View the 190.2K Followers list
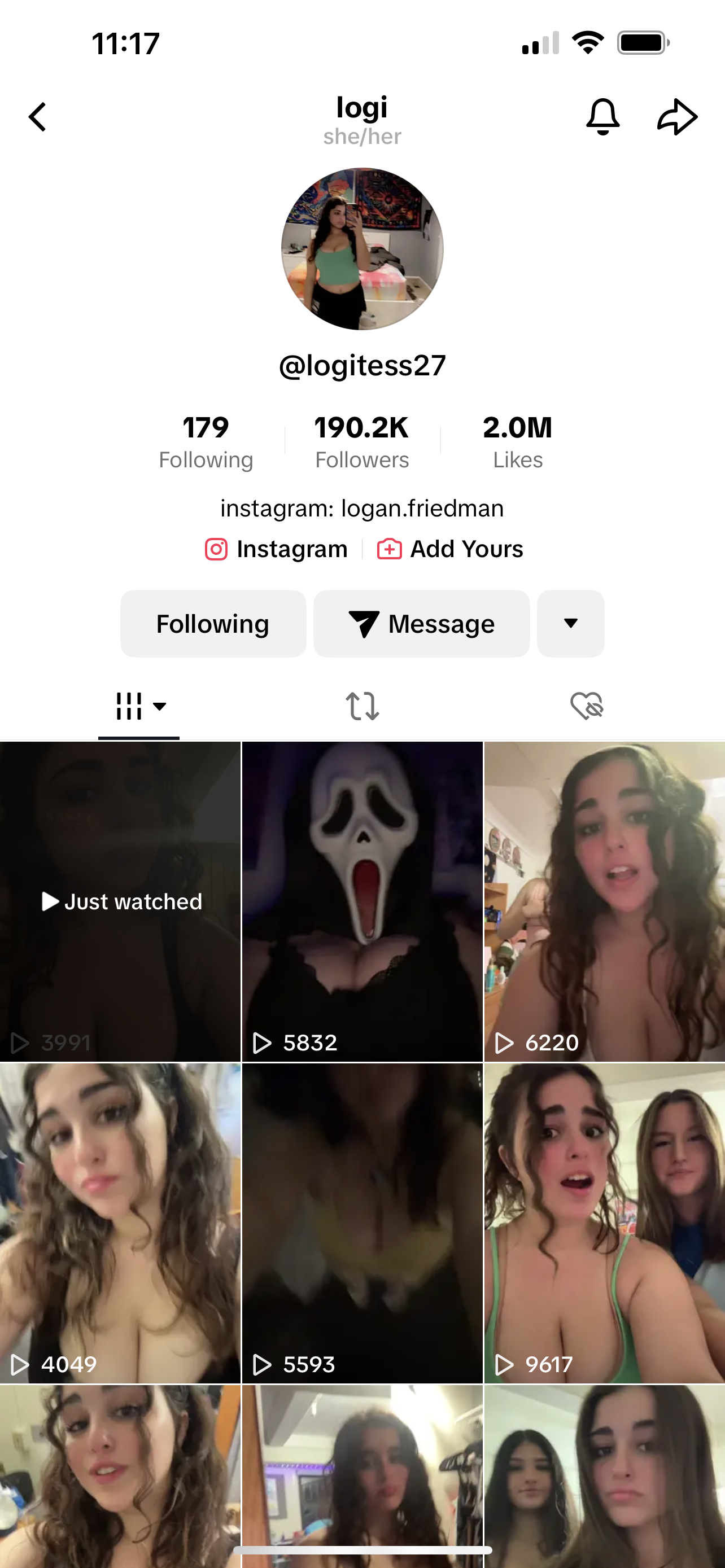This screenshot has width=725, height=1568. pos(361,441)
